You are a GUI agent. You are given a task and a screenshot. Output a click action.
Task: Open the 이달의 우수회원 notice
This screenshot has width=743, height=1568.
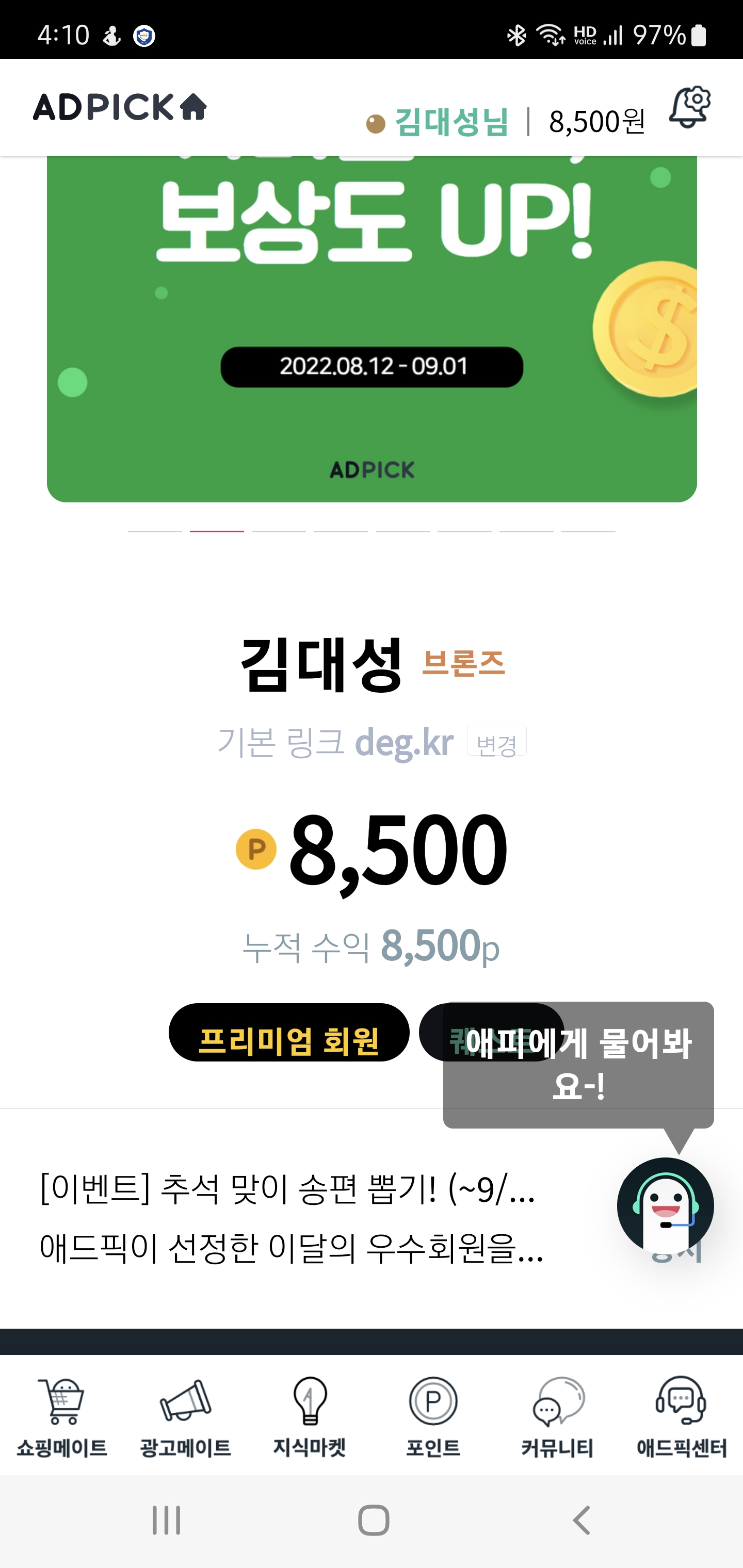pyautogui.click(x=291, y=1247)
